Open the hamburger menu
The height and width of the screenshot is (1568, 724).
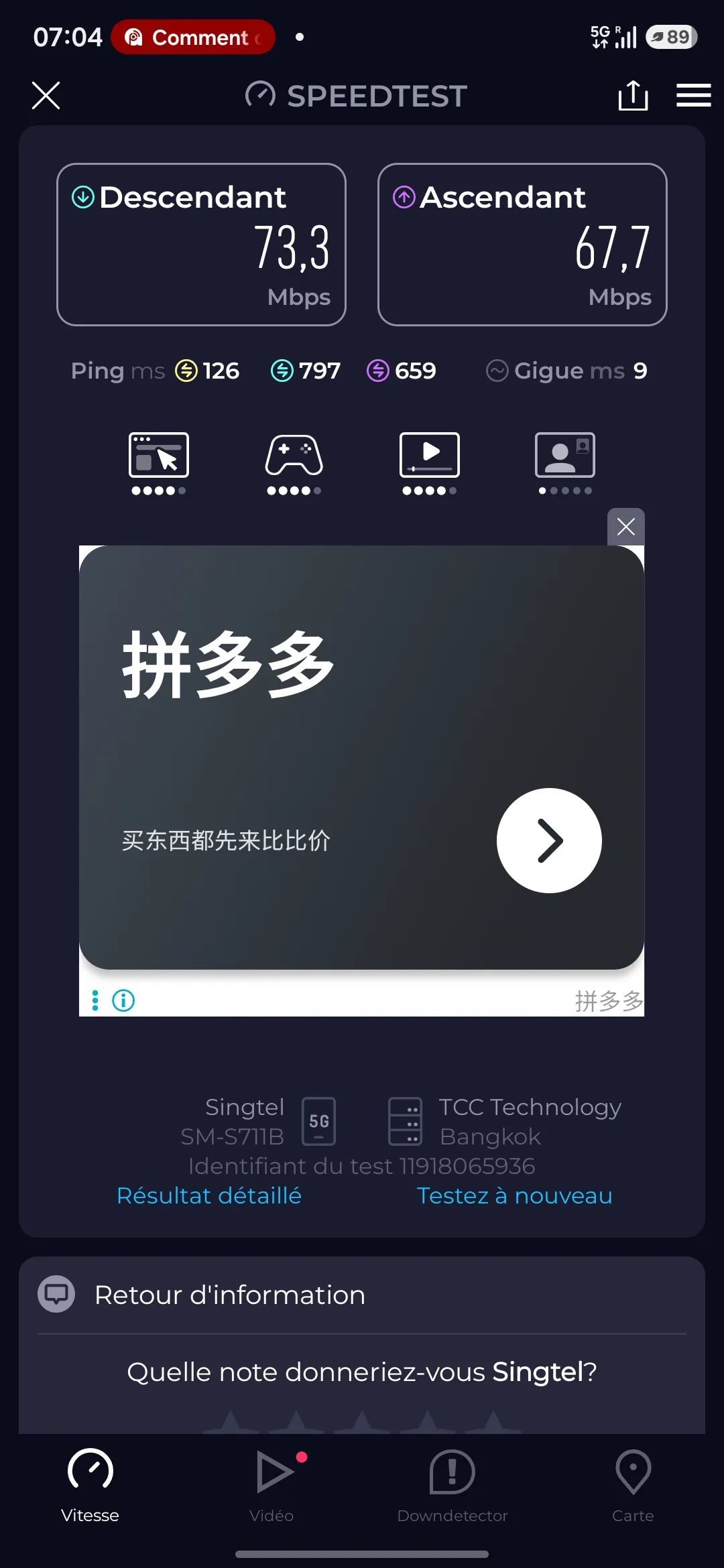click(694, 95)
